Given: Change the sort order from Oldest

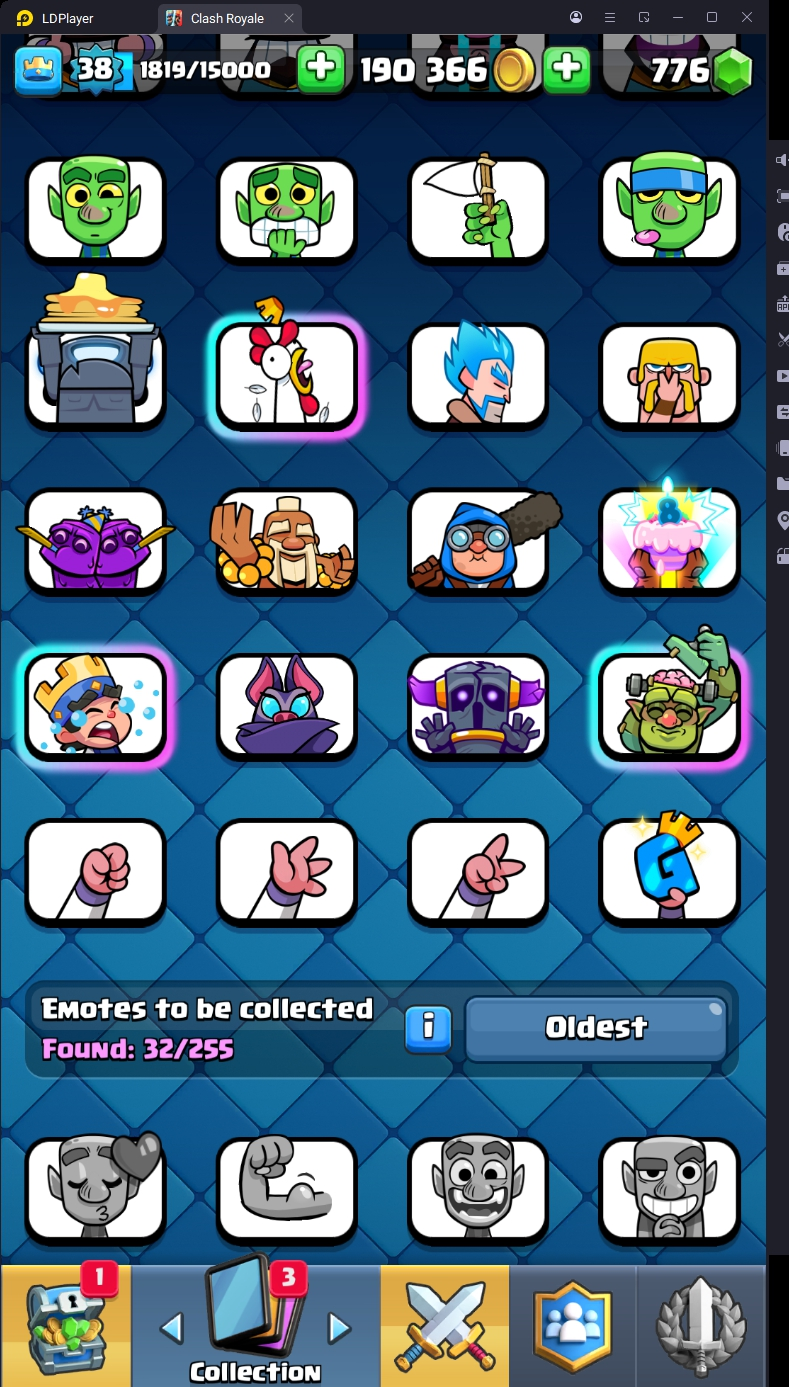Looking at the screenshot, I should [596, 1028].
